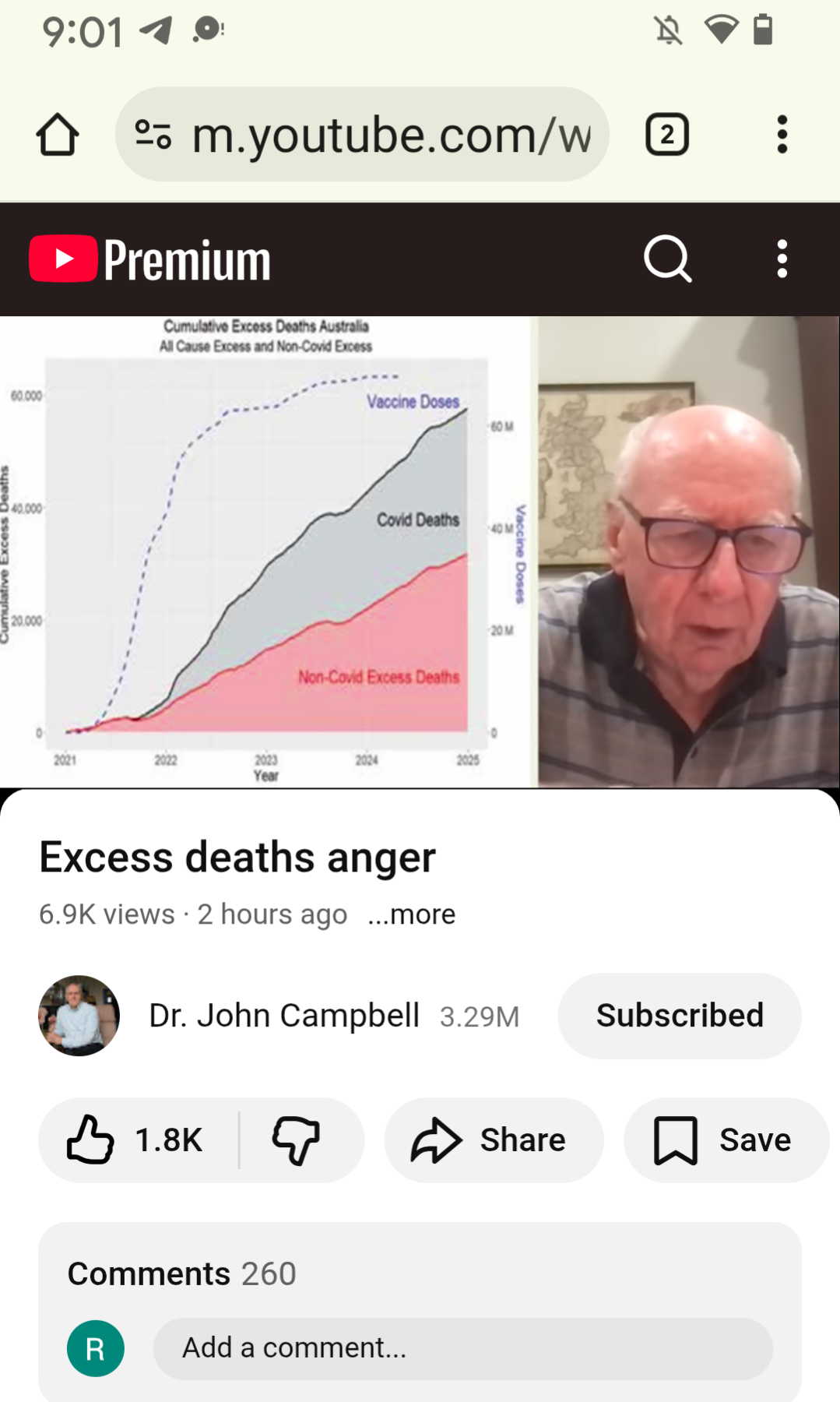The width and height of the screenshot is (840, 1402).
Task: Open the Comments section
Action: [182, 1274]
